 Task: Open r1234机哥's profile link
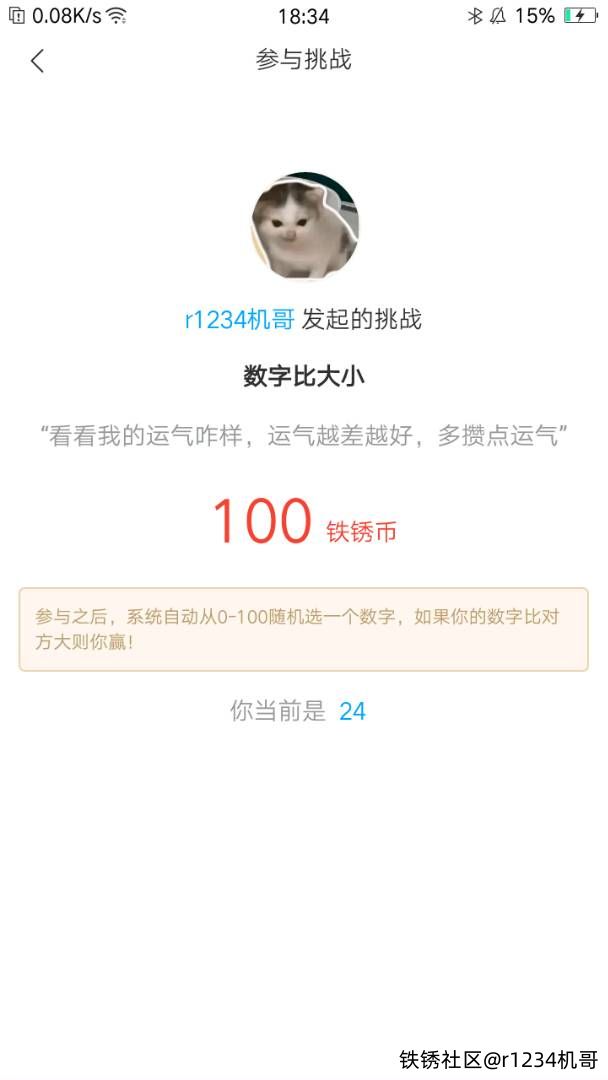tap(240, 319)
